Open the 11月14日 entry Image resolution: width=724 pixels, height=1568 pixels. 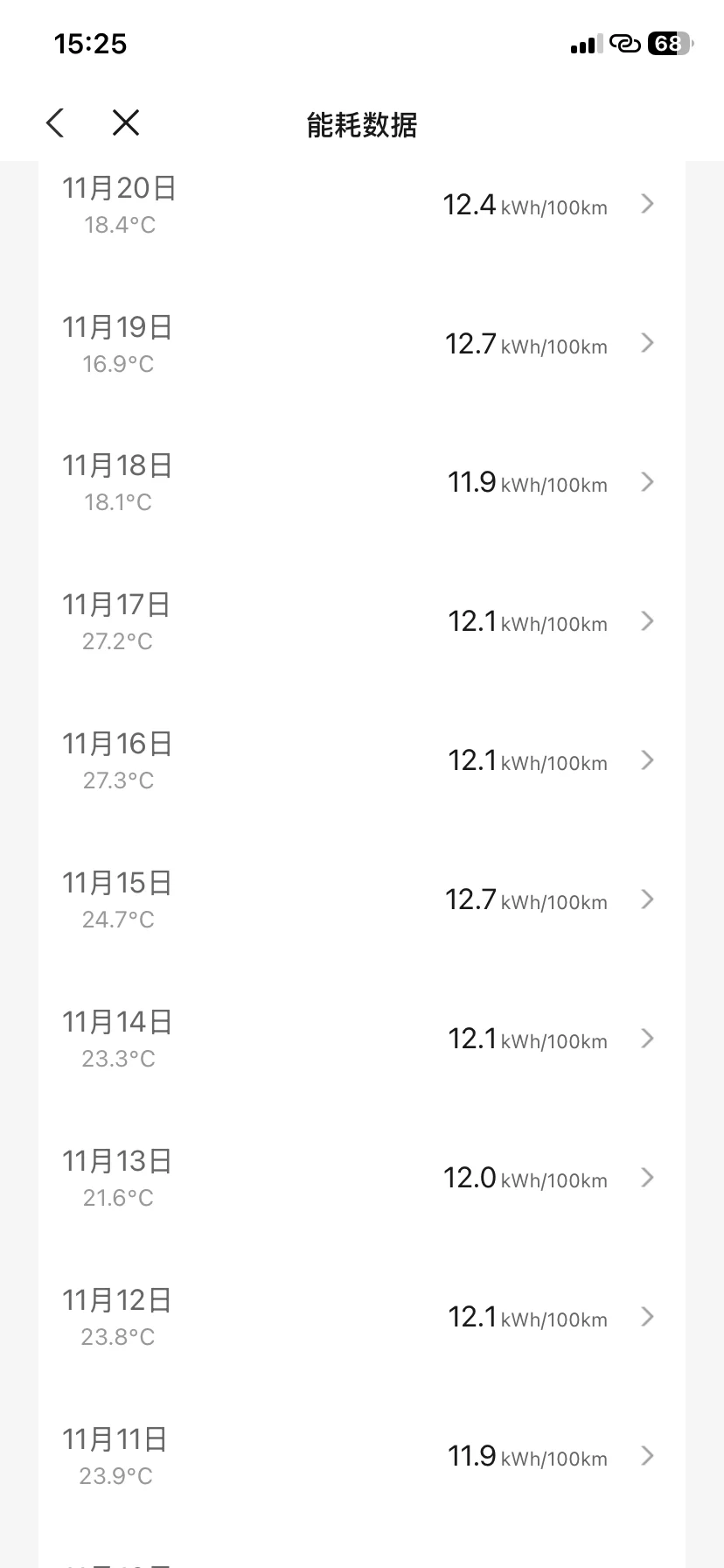point(360,1039)
